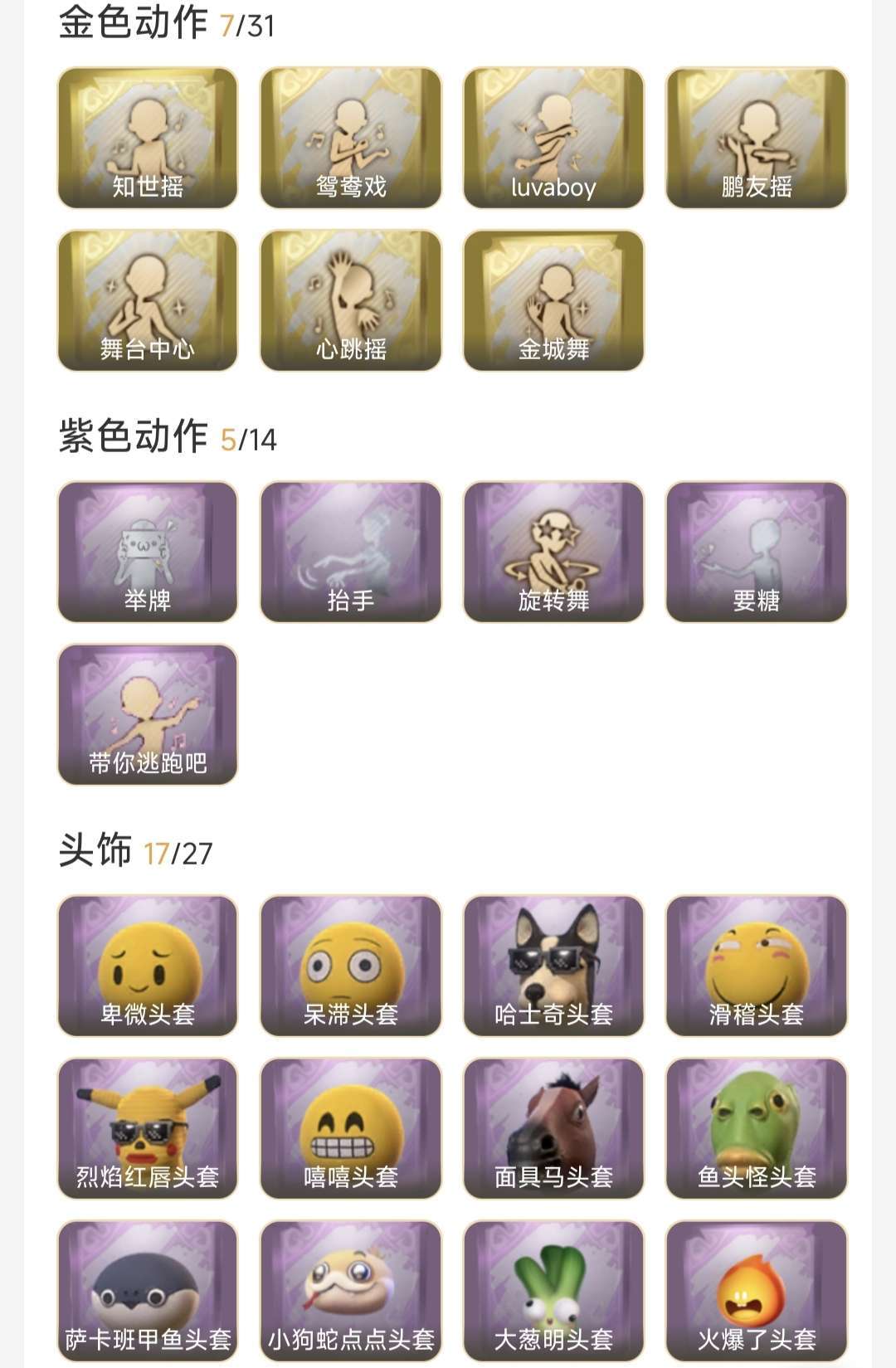View the luvaboy action
The image size is (896, 1368).
point(553,138)
